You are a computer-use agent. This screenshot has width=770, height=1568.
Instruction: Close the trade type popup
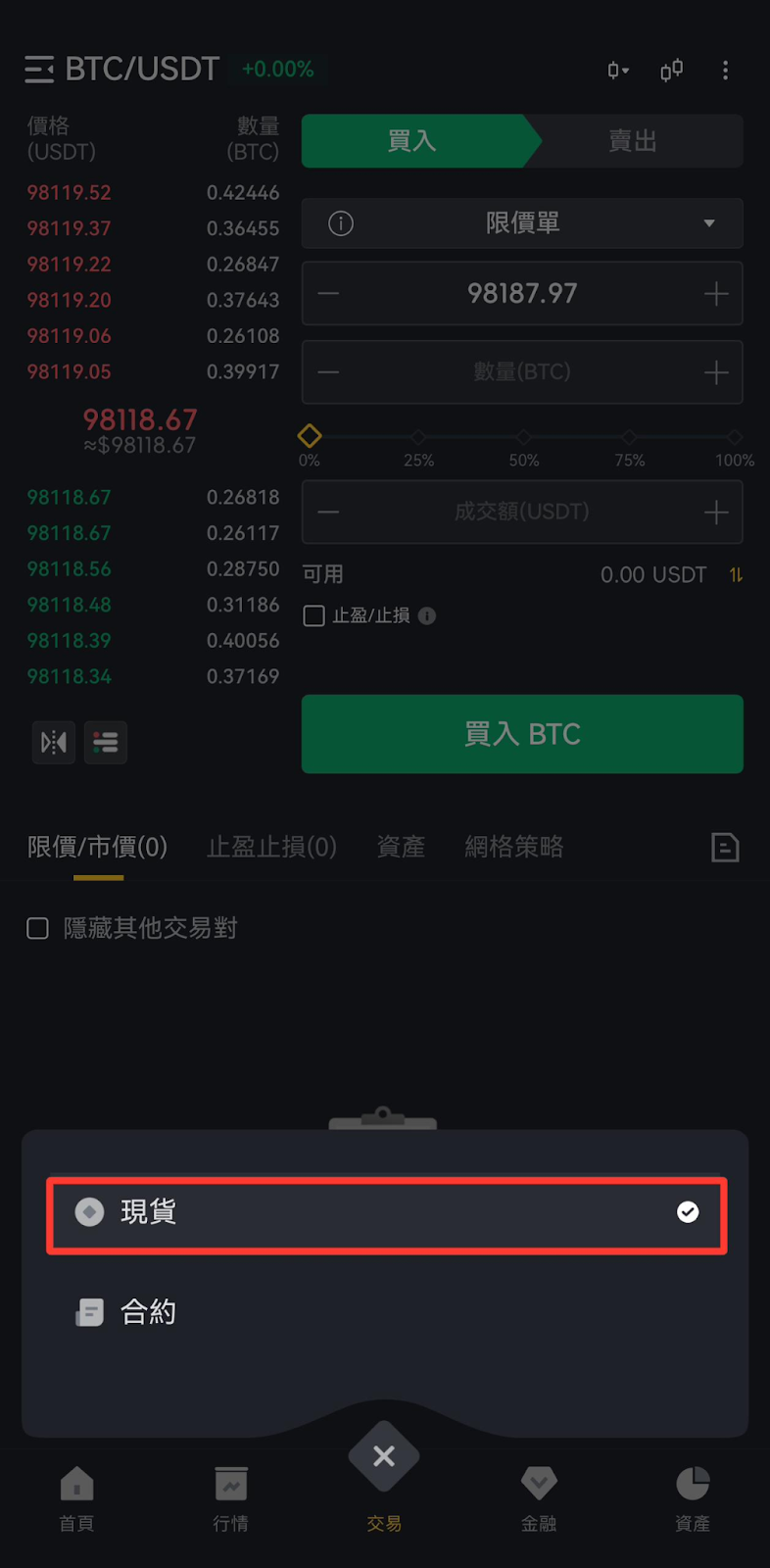pyautogui.click(x=384, y=1456)
